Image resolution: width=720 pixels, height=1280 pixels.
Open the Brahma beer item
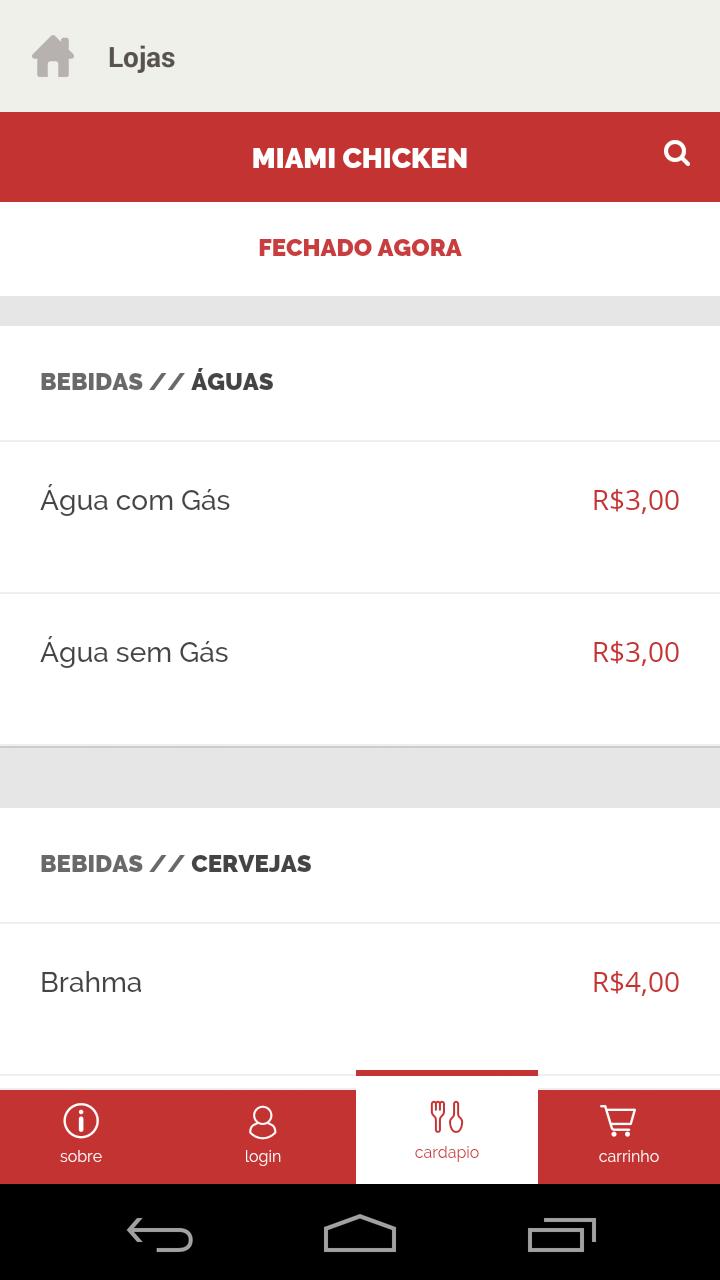[360, 999]
